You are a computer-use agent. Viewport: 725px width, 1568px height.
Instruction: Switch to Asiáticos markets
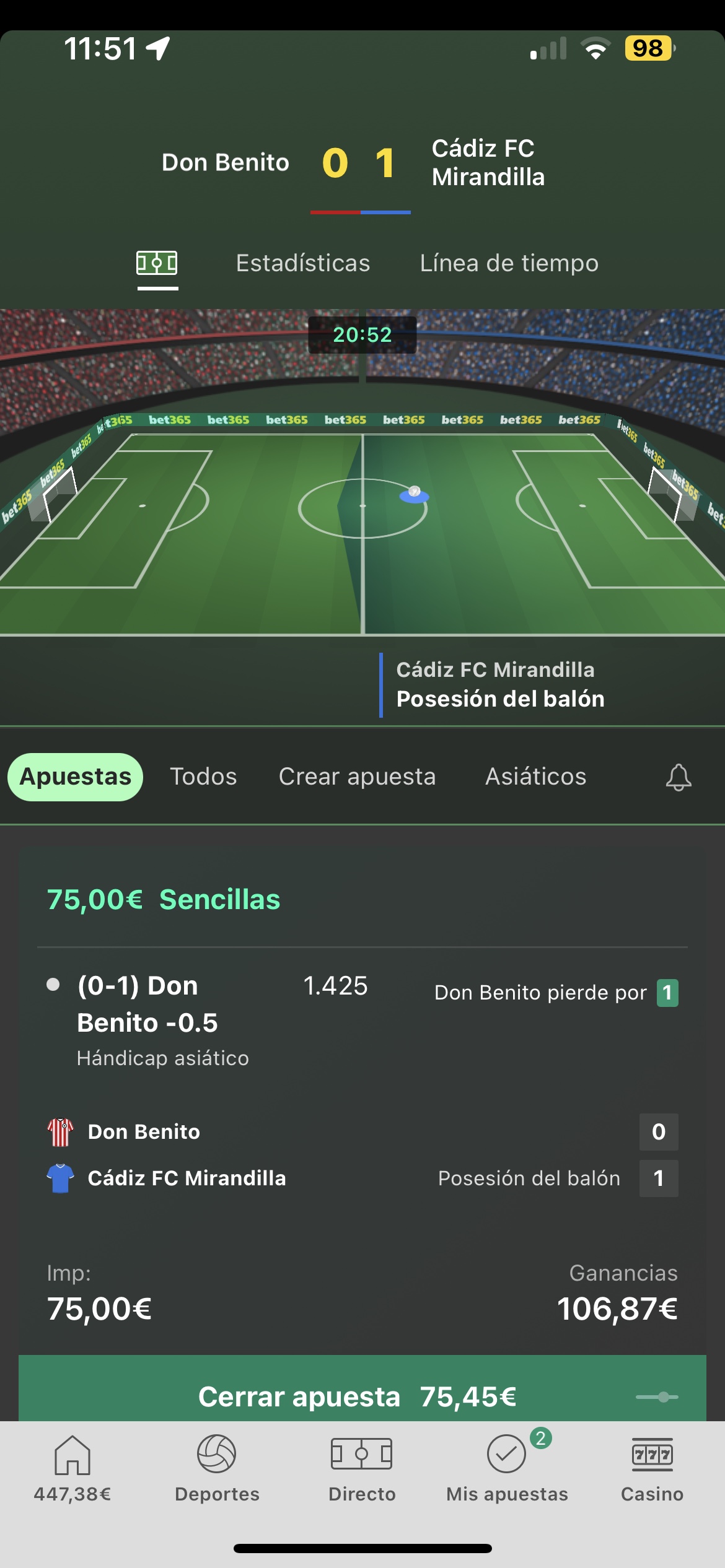536,777
